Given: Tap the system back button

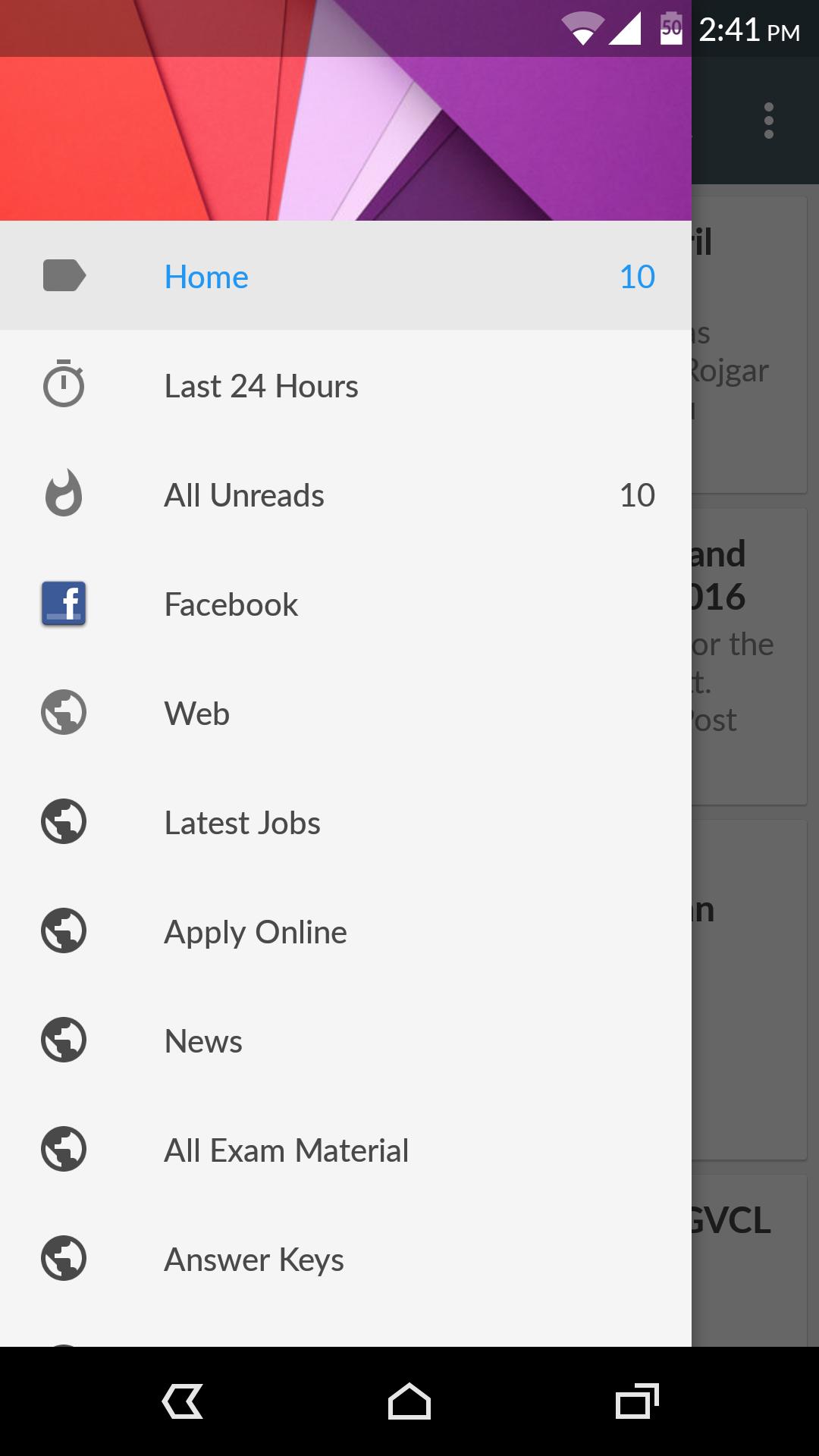Looking at the screenshot, I should pyautogui.click(x=183, y=1401).
